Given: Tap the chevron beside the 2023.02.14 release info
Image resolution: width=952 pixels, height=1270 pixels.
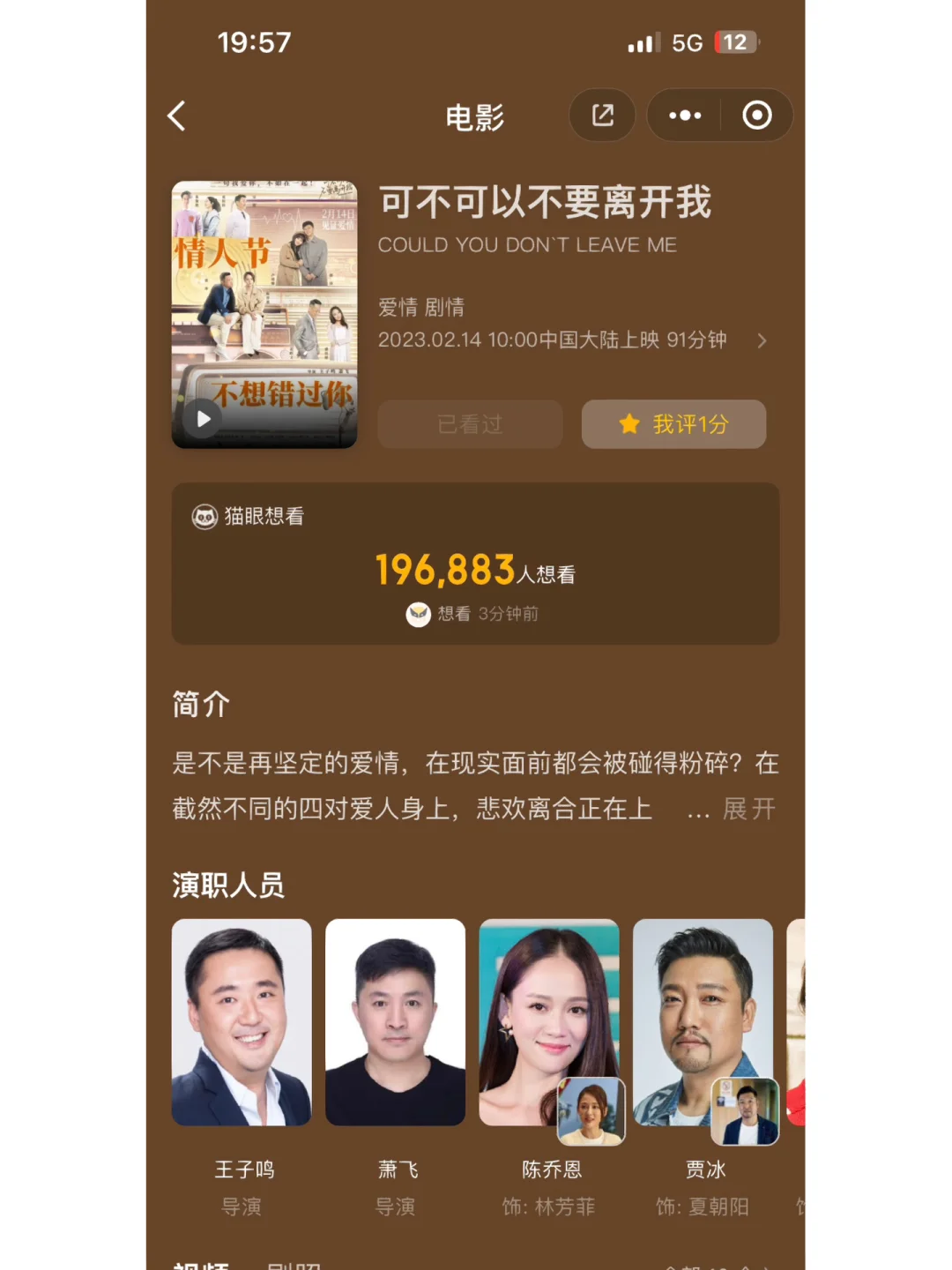Looking at the screenshot, I should click(763, 340).
